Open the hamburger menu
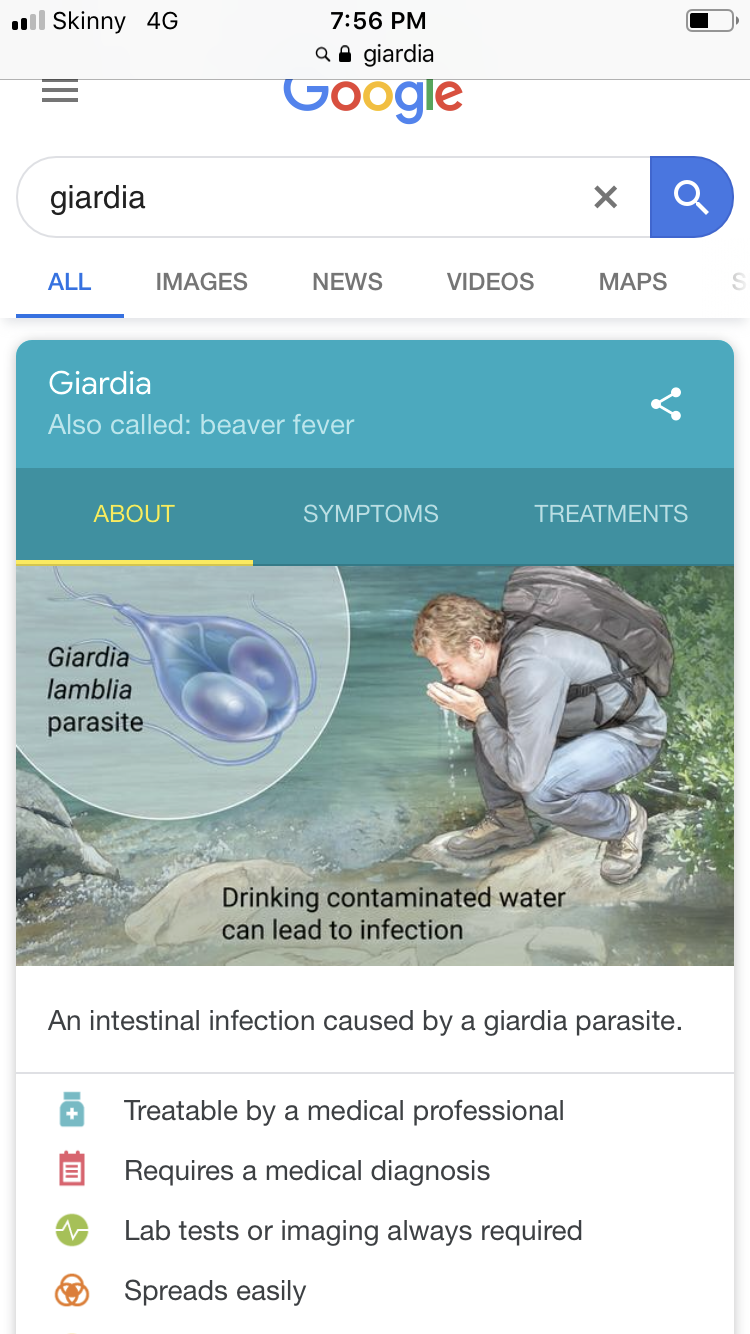750x1334 pixels. [x=60, y=91]
